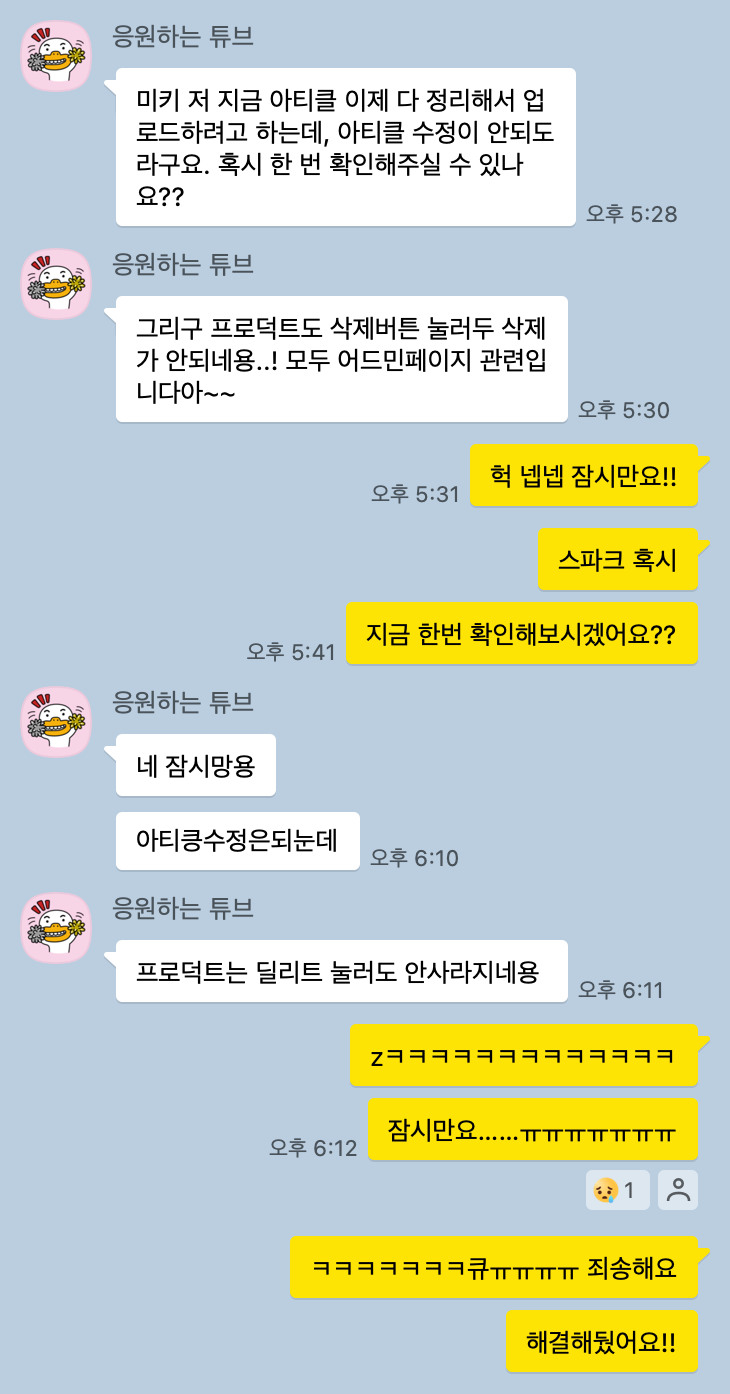This screenshot has width=730, height=1394.
Task: Open 응원하는 튜브 profile above '네 잠시망용'
Action: coord(57,721)
